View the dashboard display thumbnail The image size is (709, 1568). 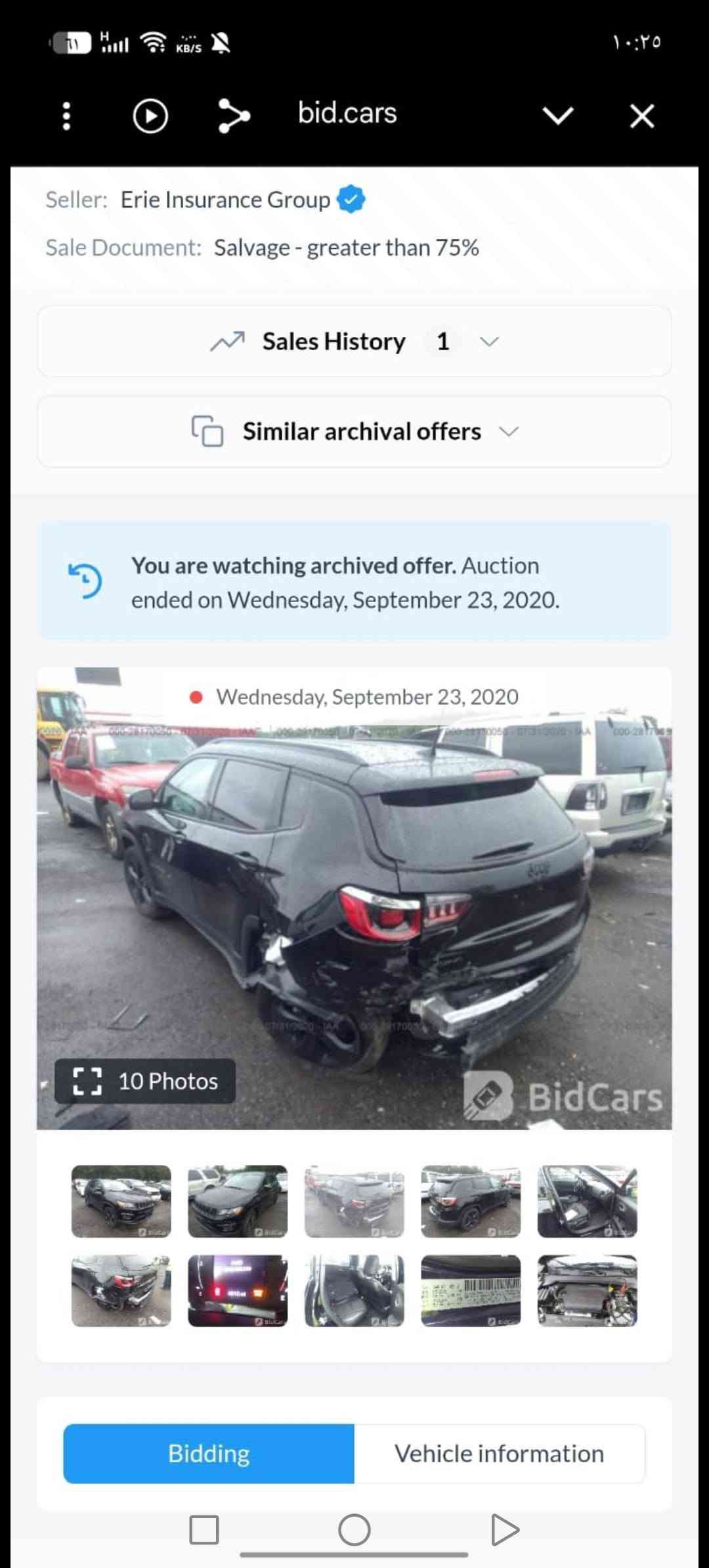238,1291
